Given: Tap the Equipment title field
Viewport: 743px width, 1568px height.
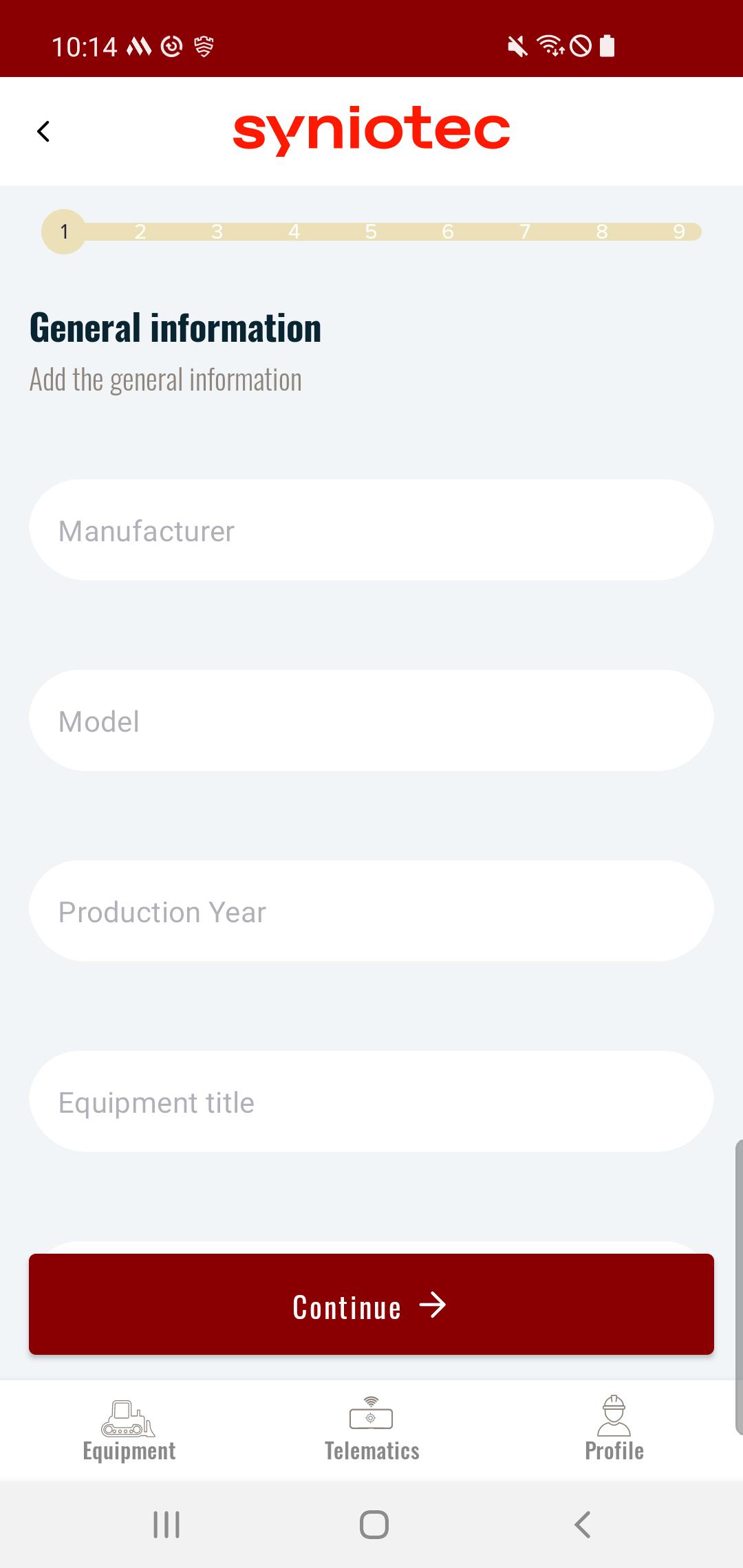Looking at the screenshot, I should click(x=371, y=1102).
